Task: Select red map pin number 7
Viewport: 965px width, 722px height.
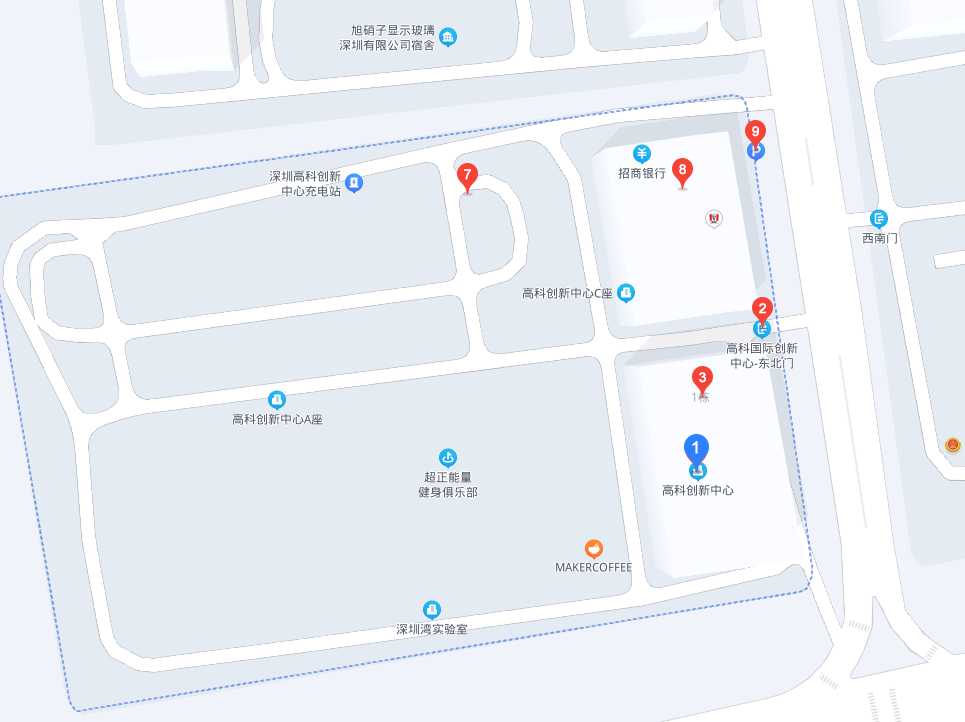Action: coord(466,176)
